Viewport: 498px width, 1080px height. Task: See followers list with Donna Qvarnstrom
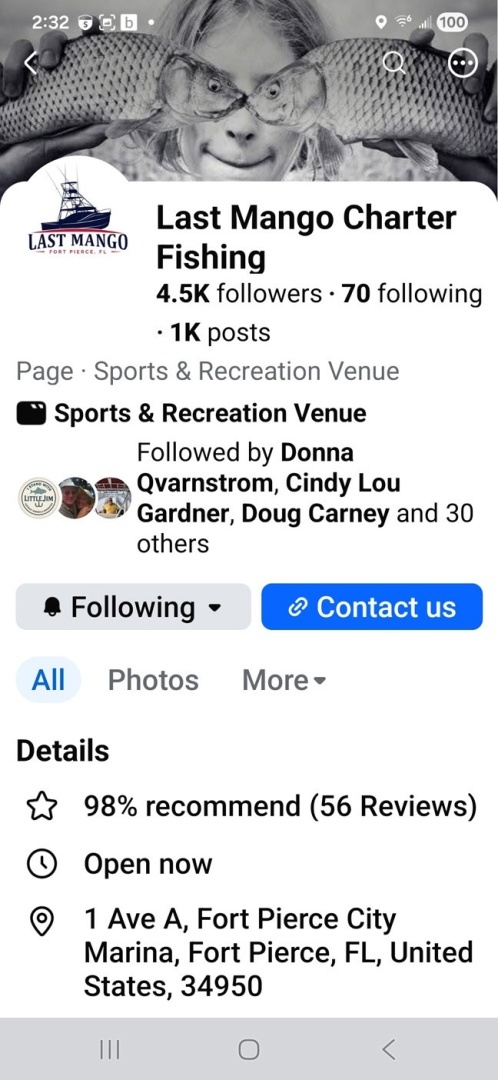pos(248,498)
